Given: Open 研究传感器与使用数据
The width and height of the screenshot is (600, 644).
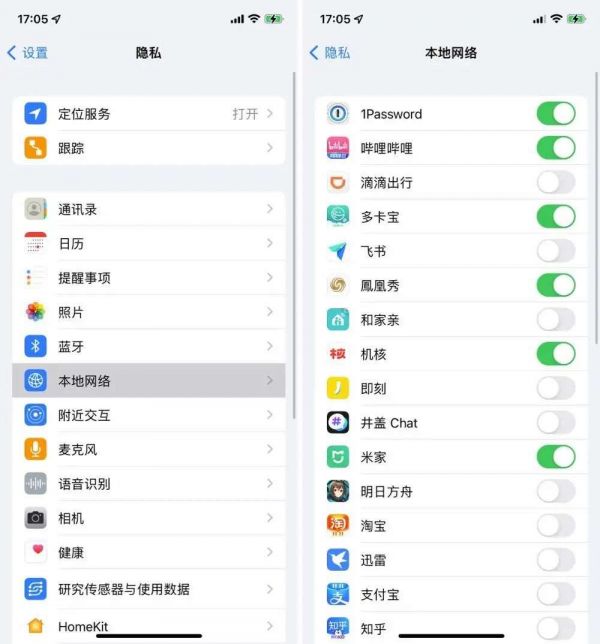Looking at the screenshot, I should coord(150,589).
